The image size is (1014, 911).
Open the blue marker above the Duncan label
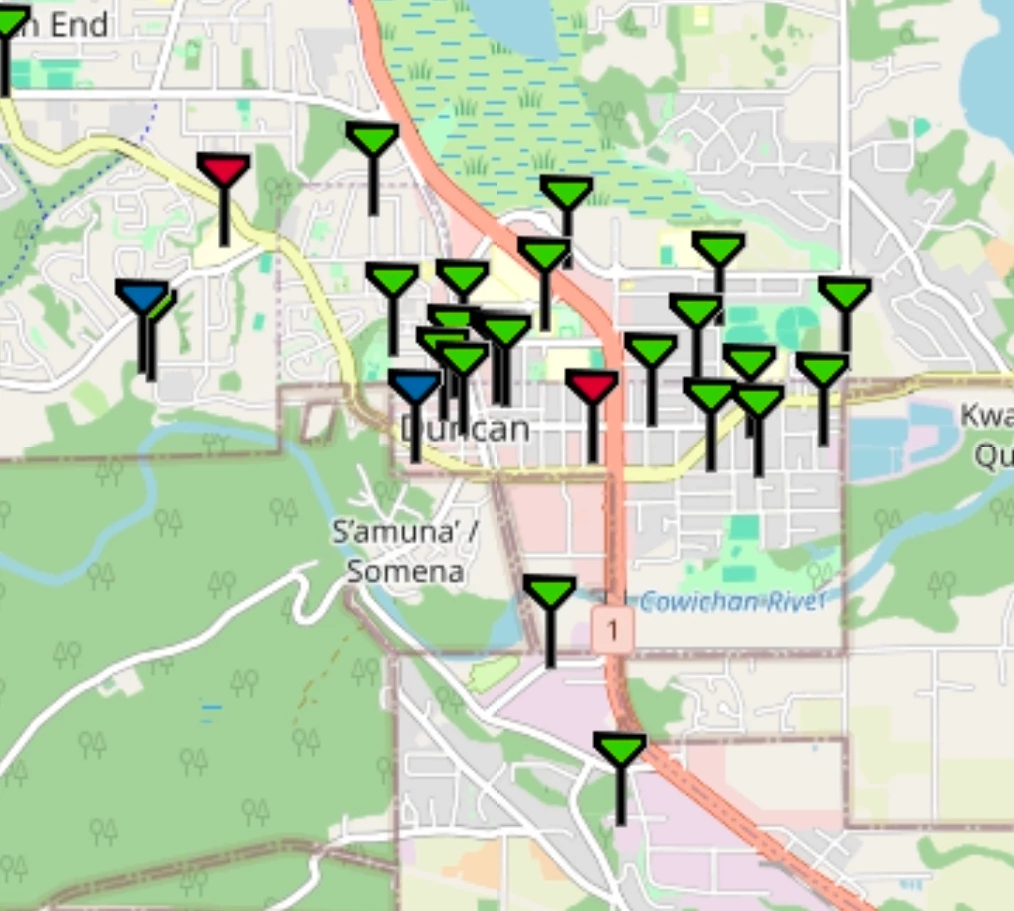point(414,387)
